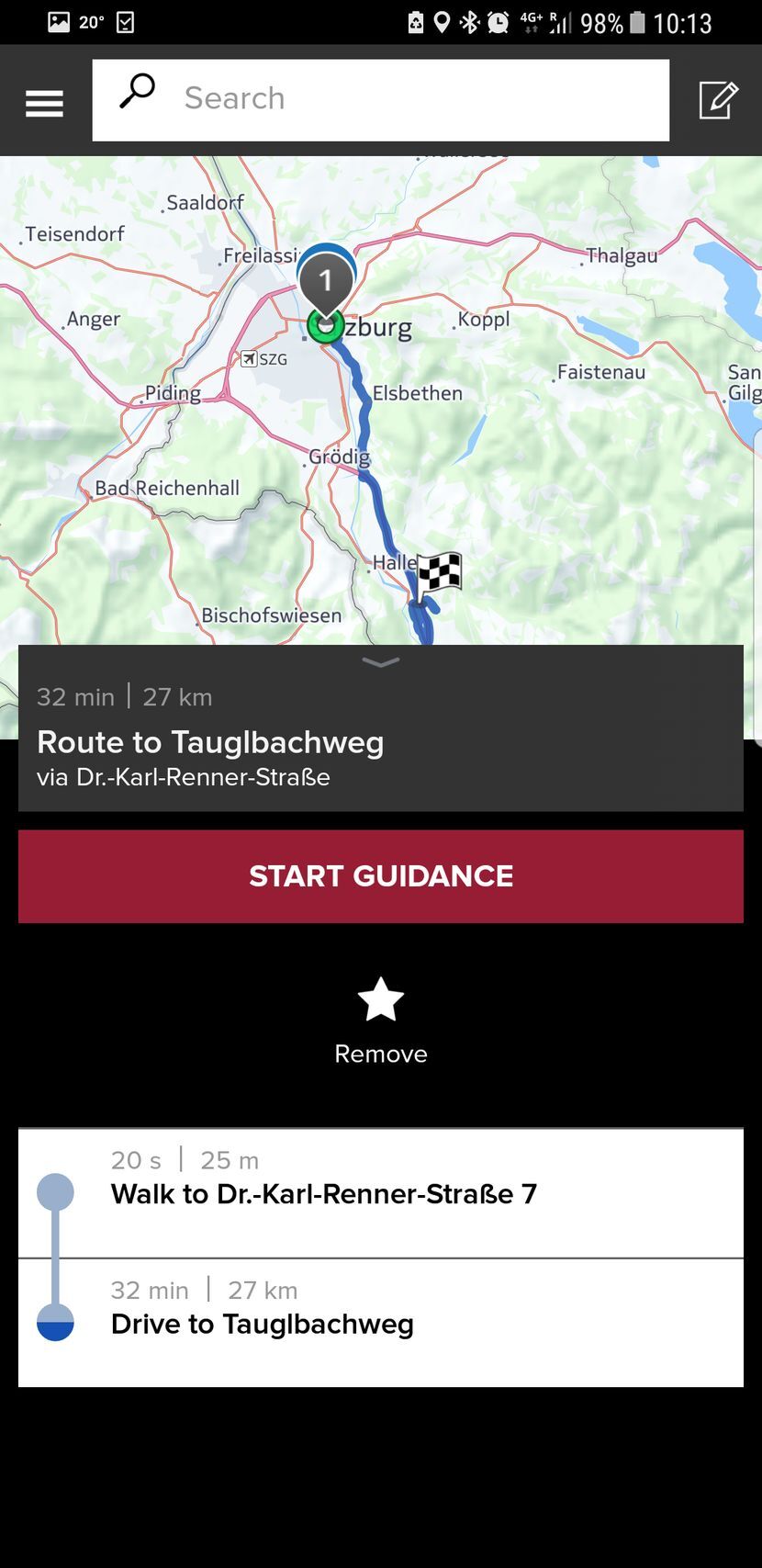Screen dimensions: 762x1568
Task: Open Drive to Tauglbachweg step
Action: pyautogui.click(x=380, y=1323)
